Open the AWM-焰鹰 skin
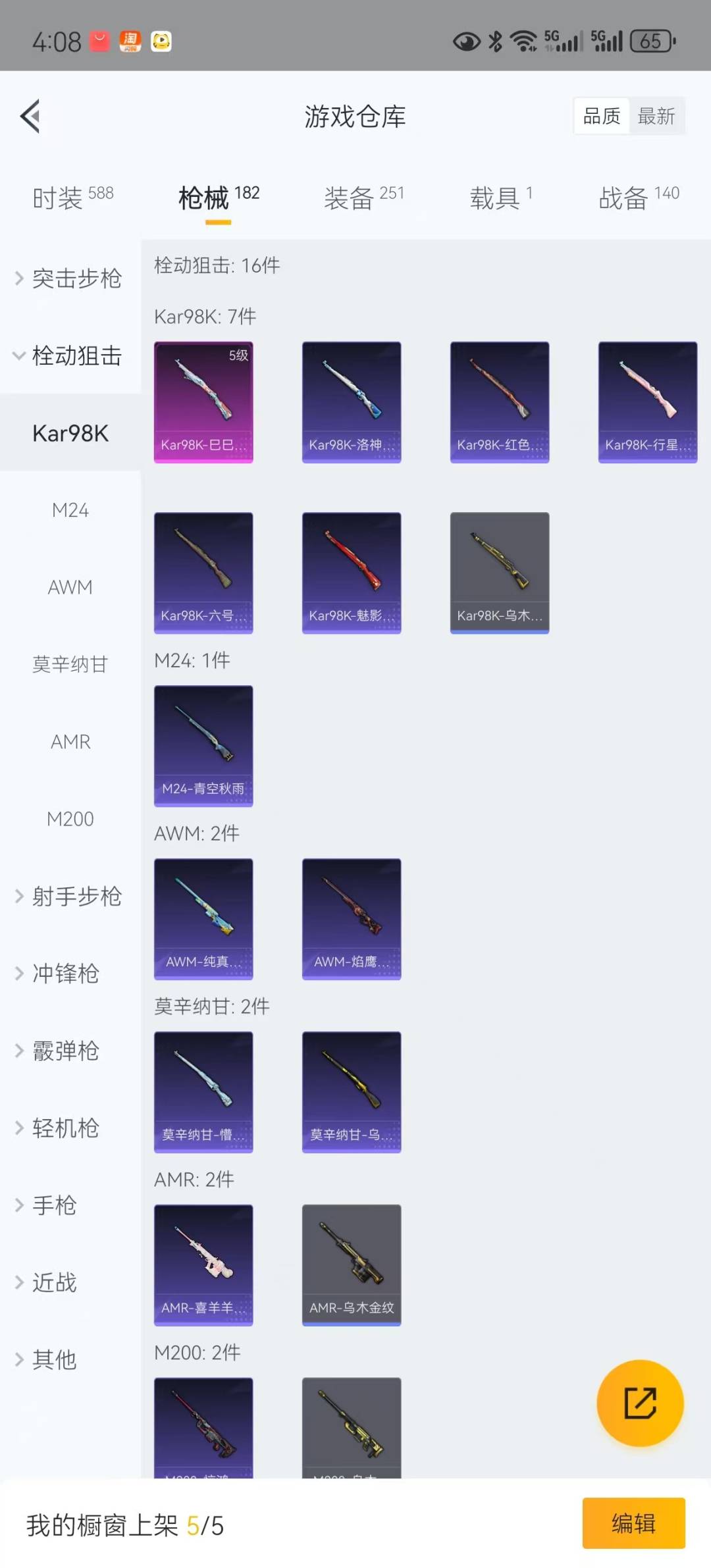Image resolution: width=711 pixels, height=1568 pixels. (x=352, y=919)
